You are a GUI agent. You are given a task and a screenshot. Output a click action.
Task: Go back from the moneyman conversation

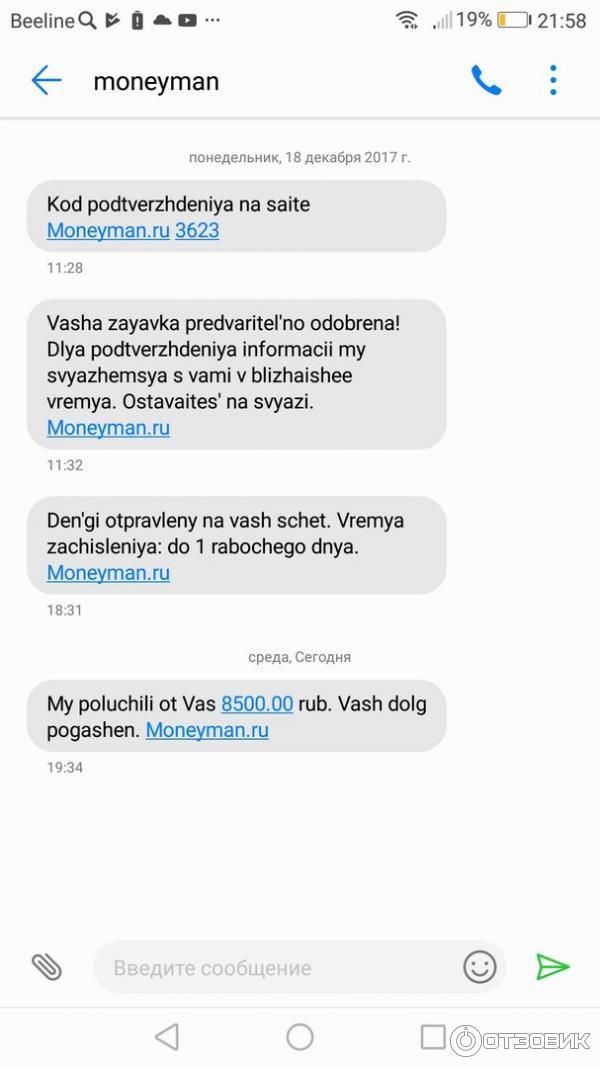pos(46,81)
